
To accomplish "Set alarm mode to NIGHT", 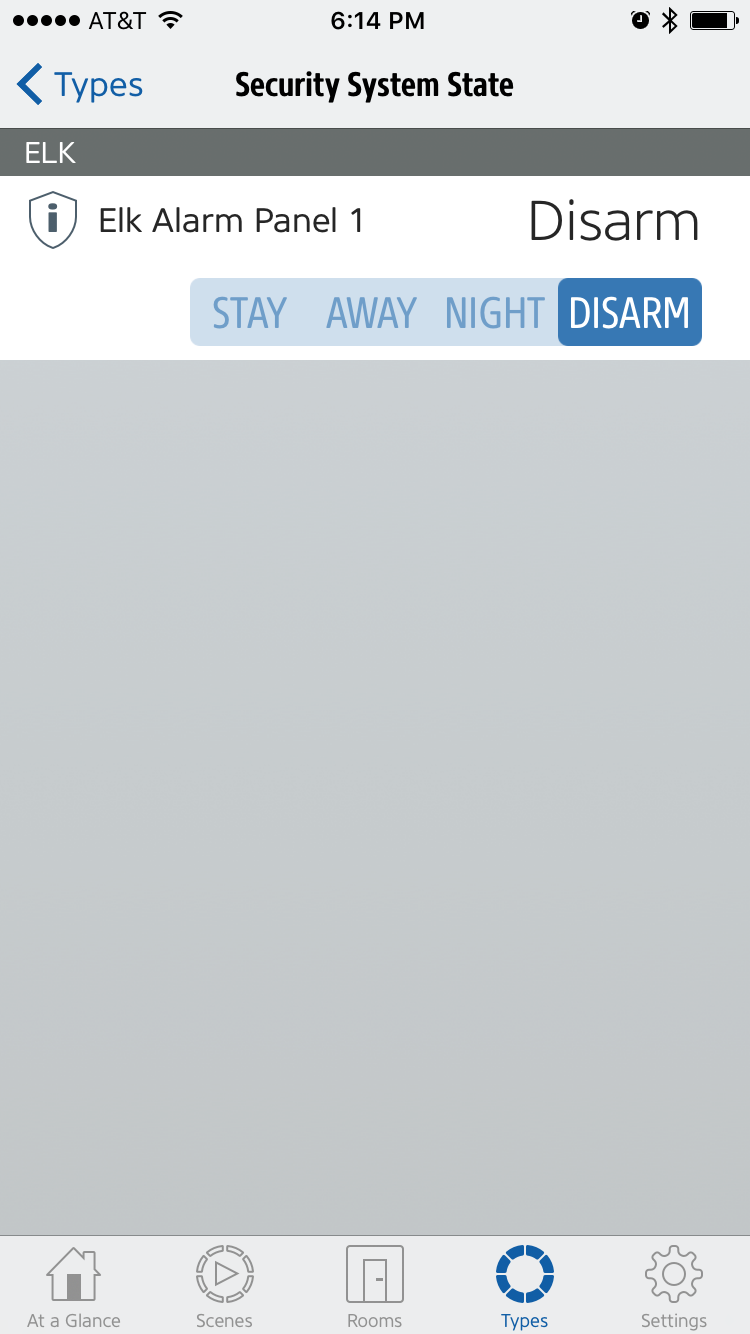I will [495, 313].
